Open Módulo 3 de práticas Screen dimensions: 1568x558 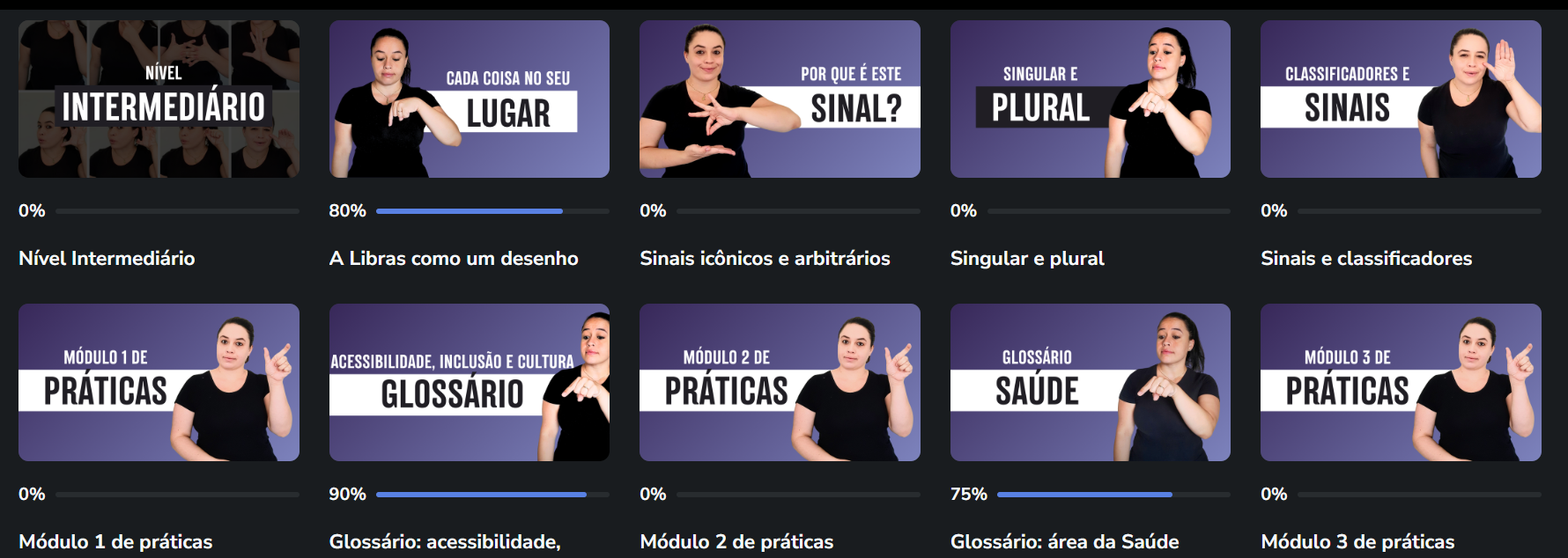[x=1401, y=383]
